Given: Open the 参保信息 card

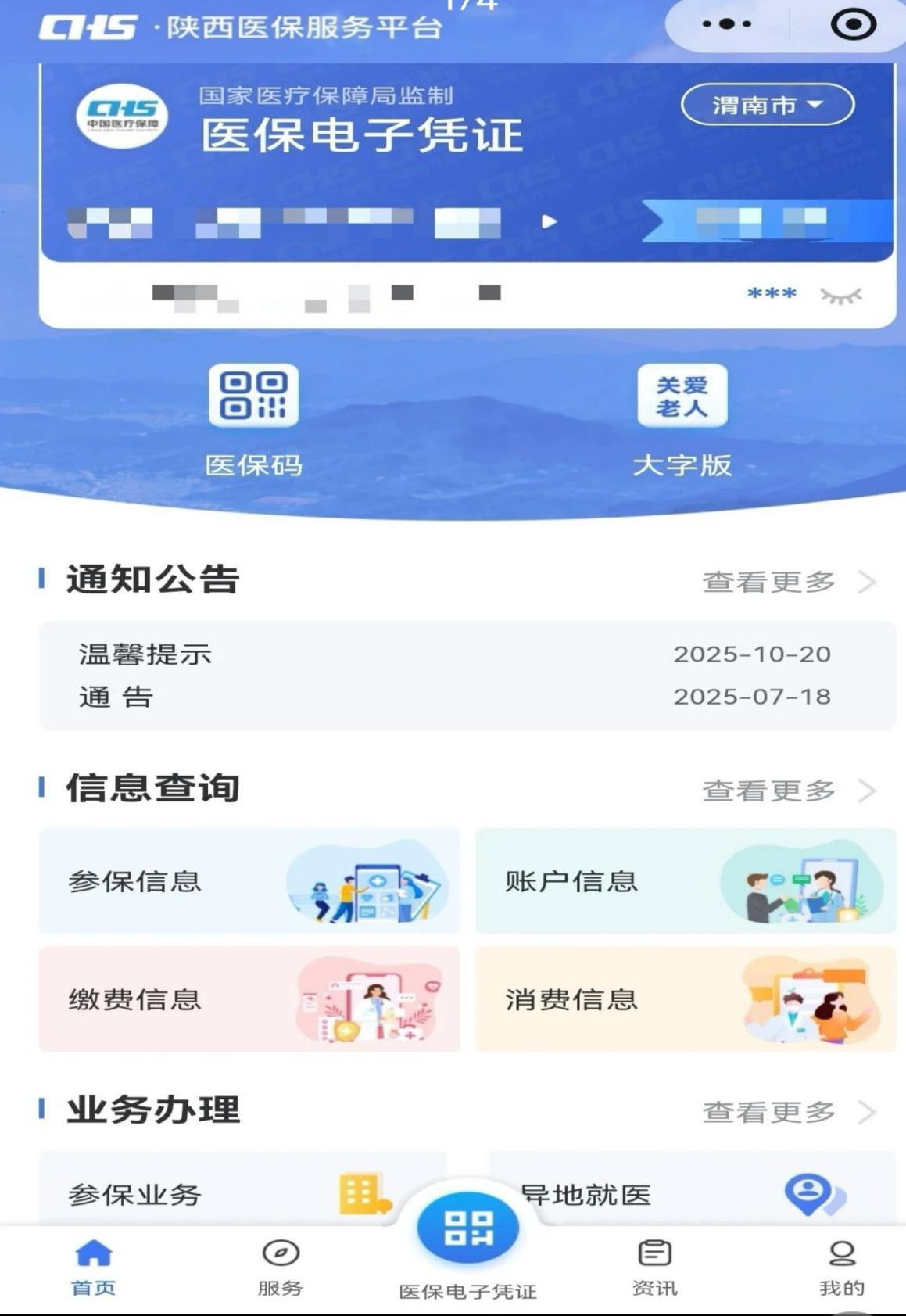Looking at the screenshot, I should click(249, 881).
